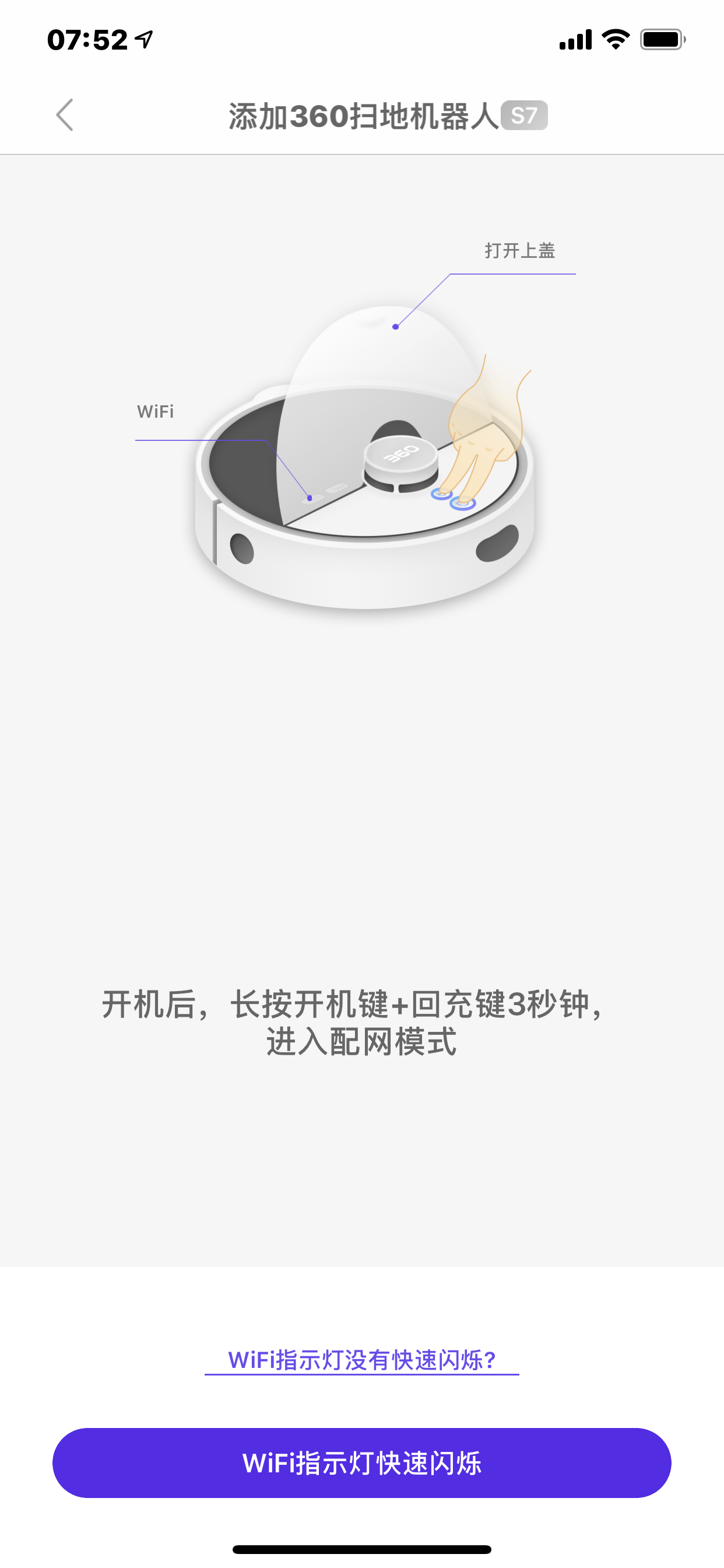Go back using the top-left arrow

tap(65, 115)
